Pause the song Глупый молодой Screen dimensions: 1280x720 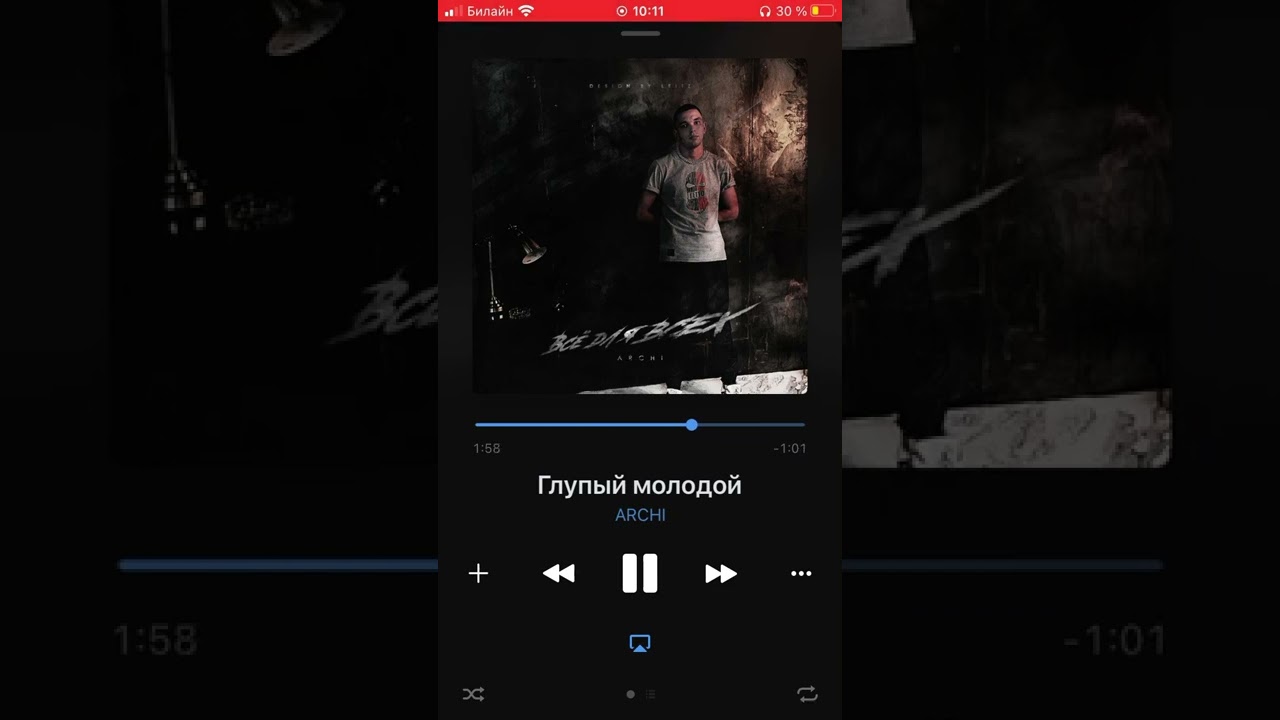[x=640, y=573]
